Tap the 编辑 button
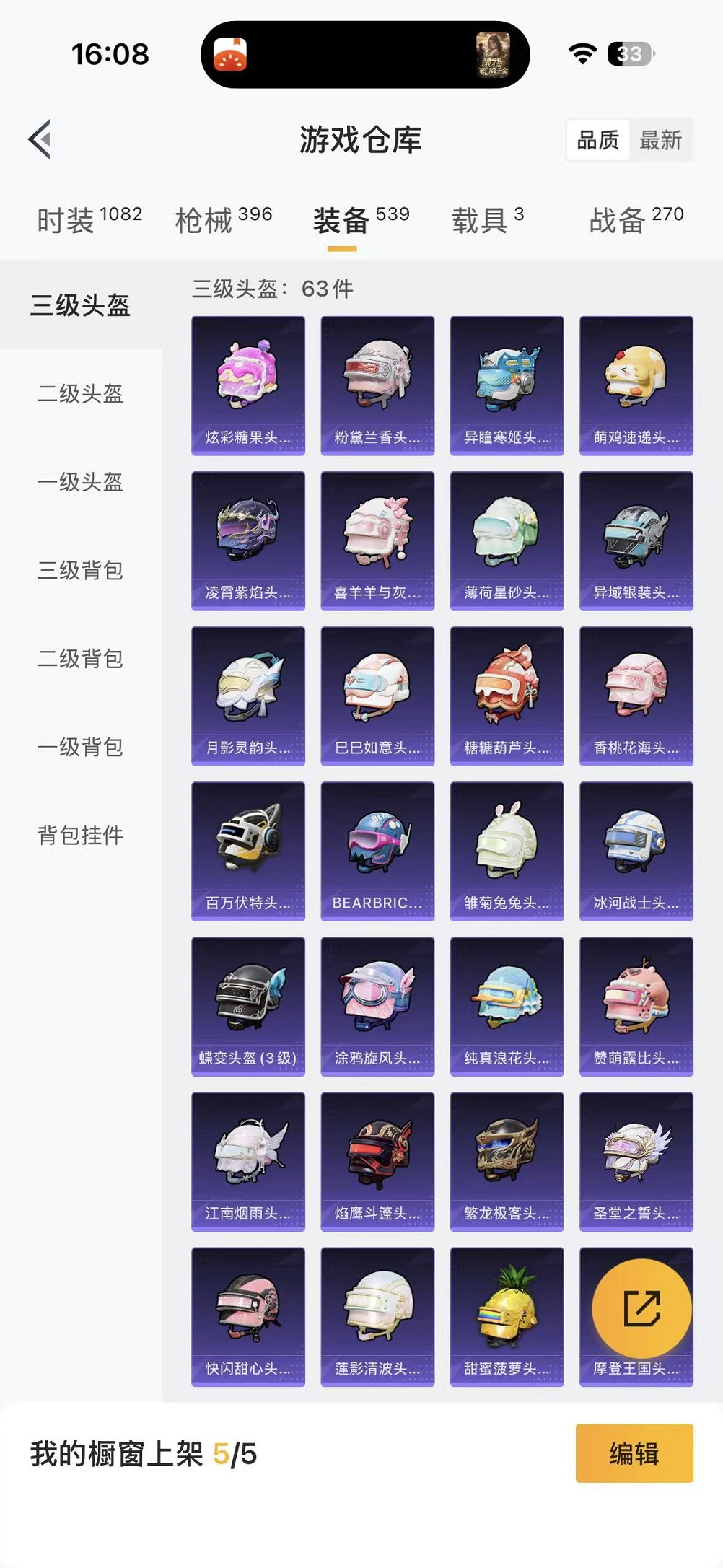The image size is (723, 1568). click(634, 1453)
